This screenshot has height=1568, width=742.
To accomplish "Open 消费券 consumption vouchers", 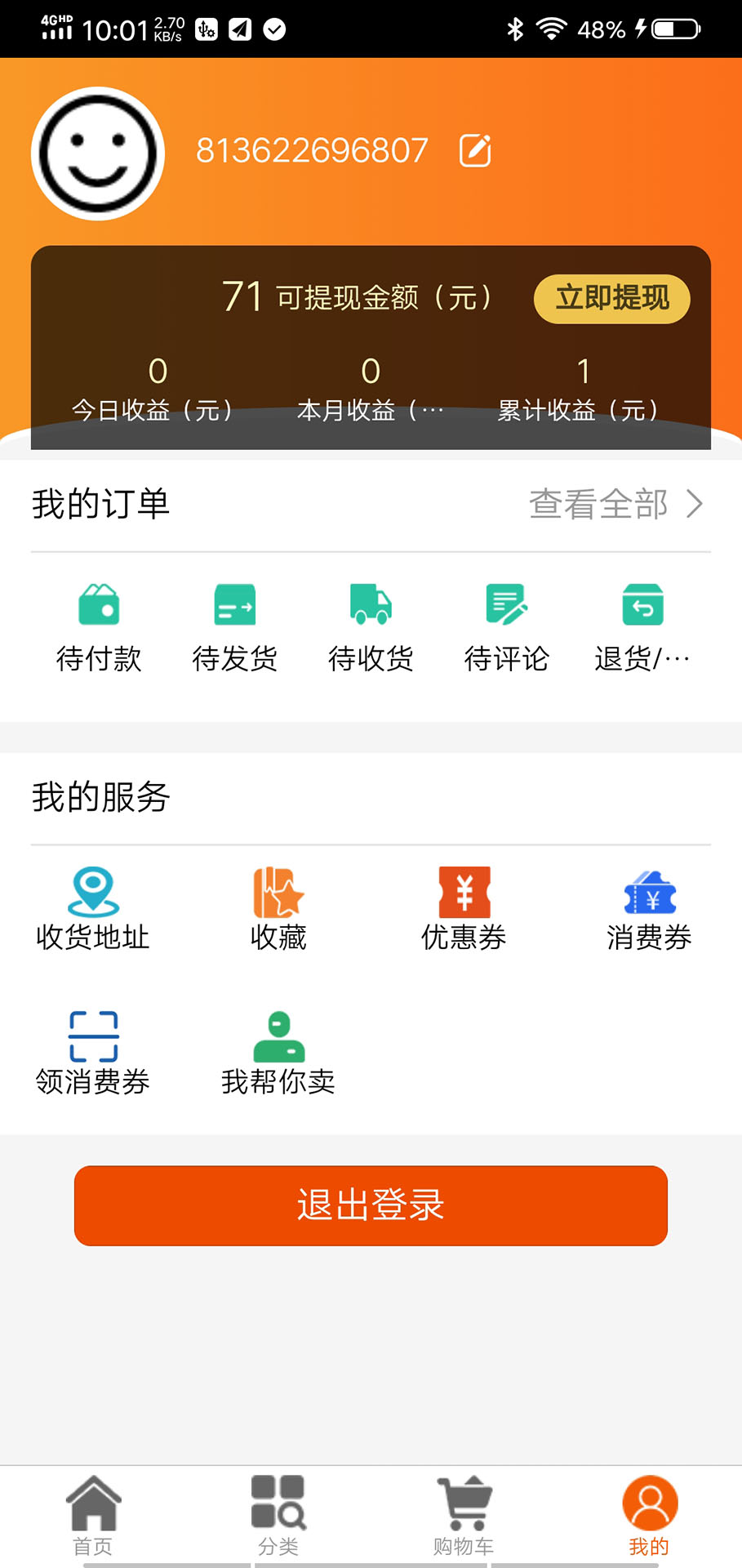I will pyautogui.click(x=649, y=908).
